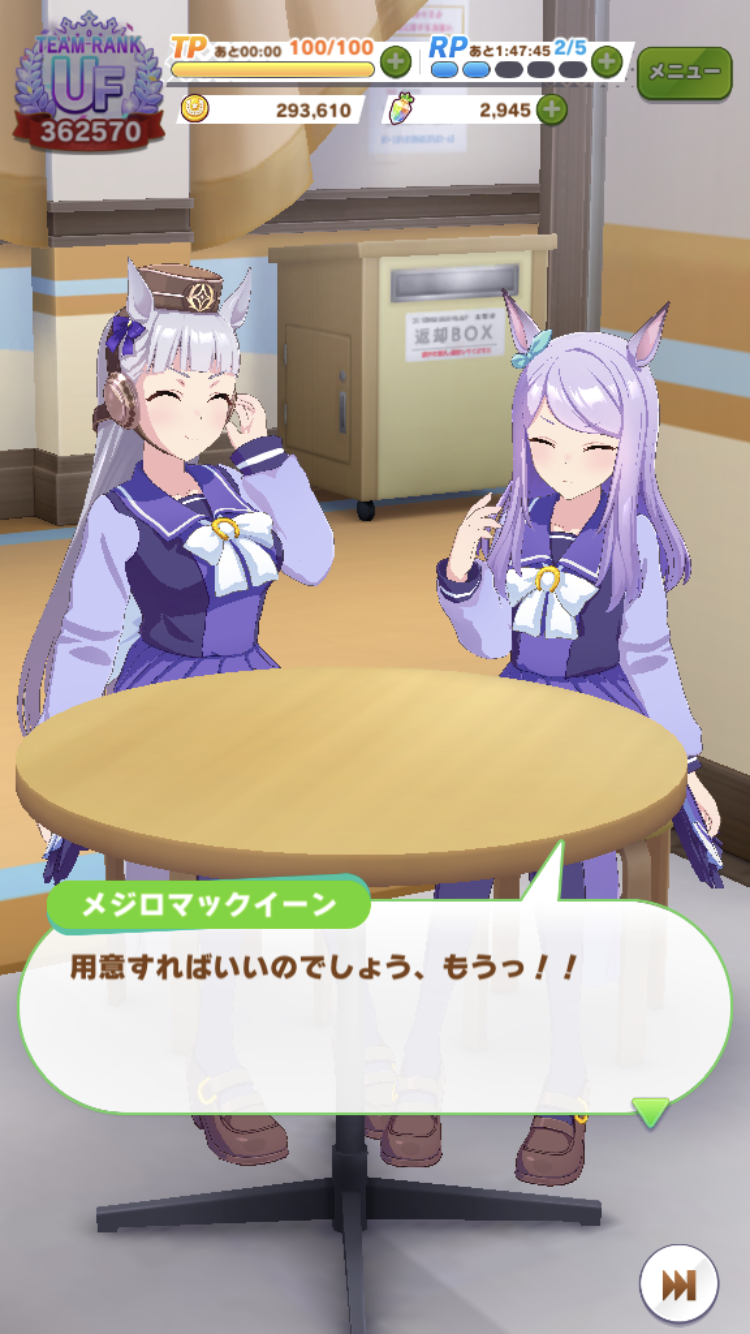The image size is (750, 1334).
Task: Skip the conversation with the fast-forward button
Action: coord(678,1284)
